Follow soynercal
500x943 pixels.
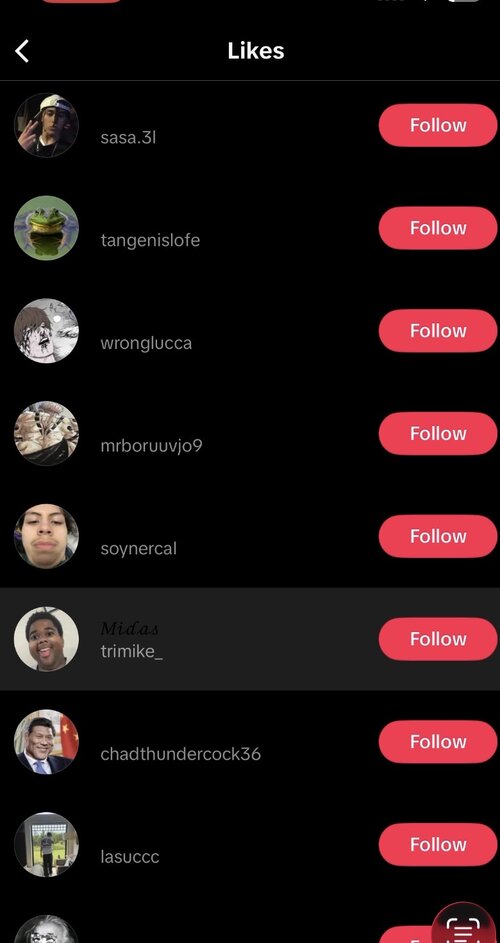[x=438, y=536]
